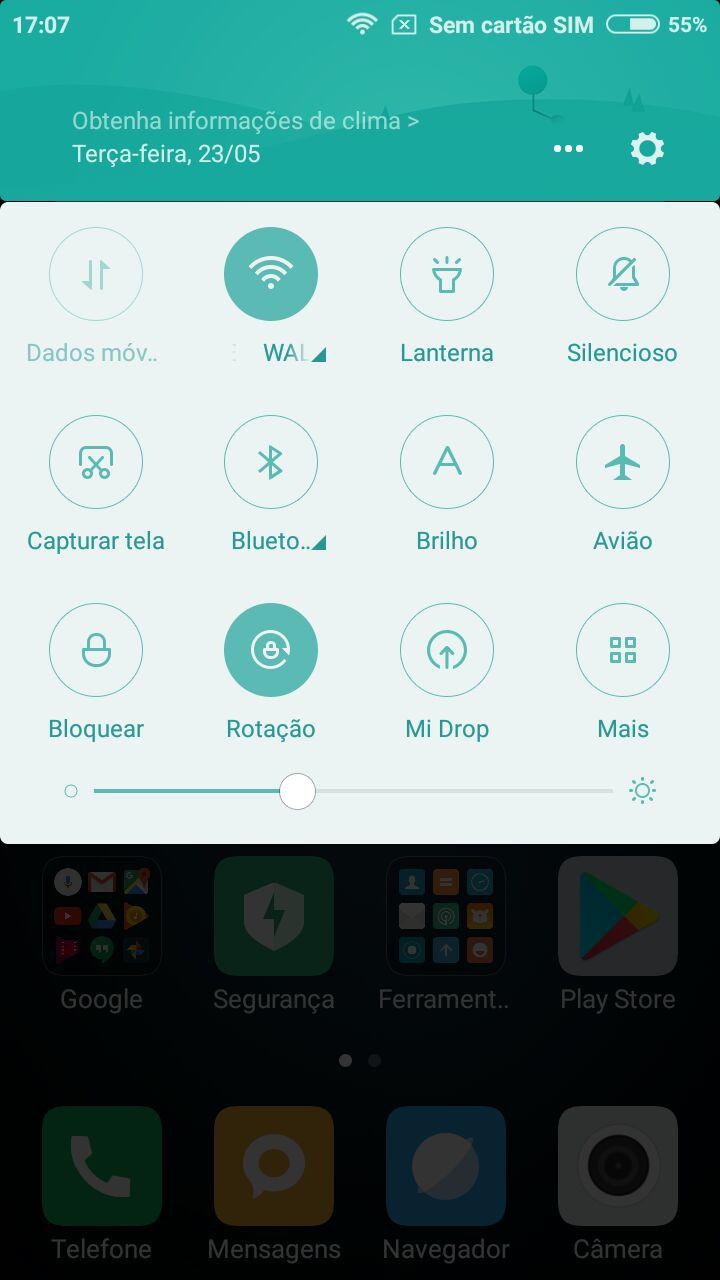Enable Avião airplane mode

coord(623,462)
